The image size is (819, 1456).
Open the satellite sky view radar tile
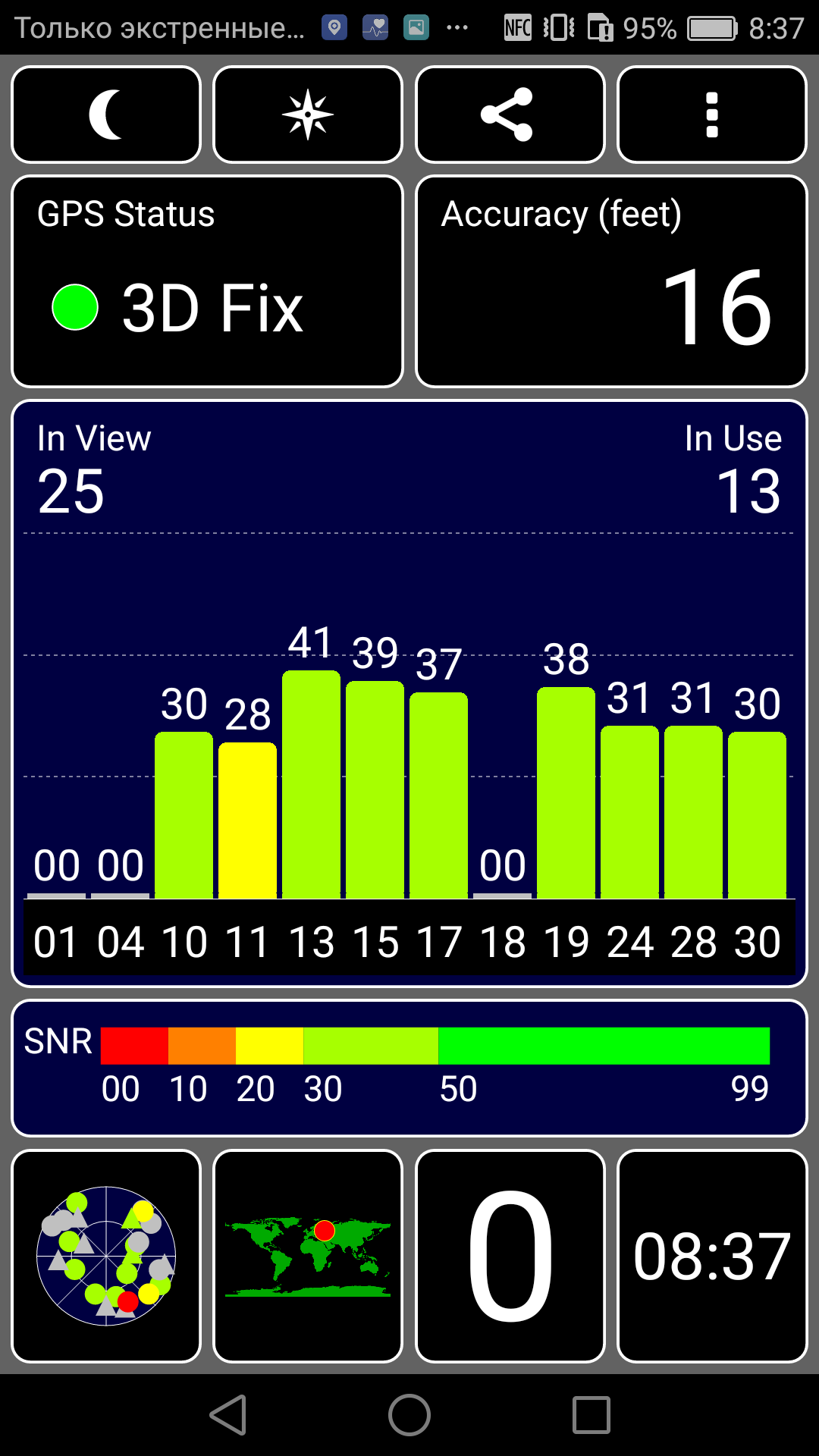[106, 1257]
